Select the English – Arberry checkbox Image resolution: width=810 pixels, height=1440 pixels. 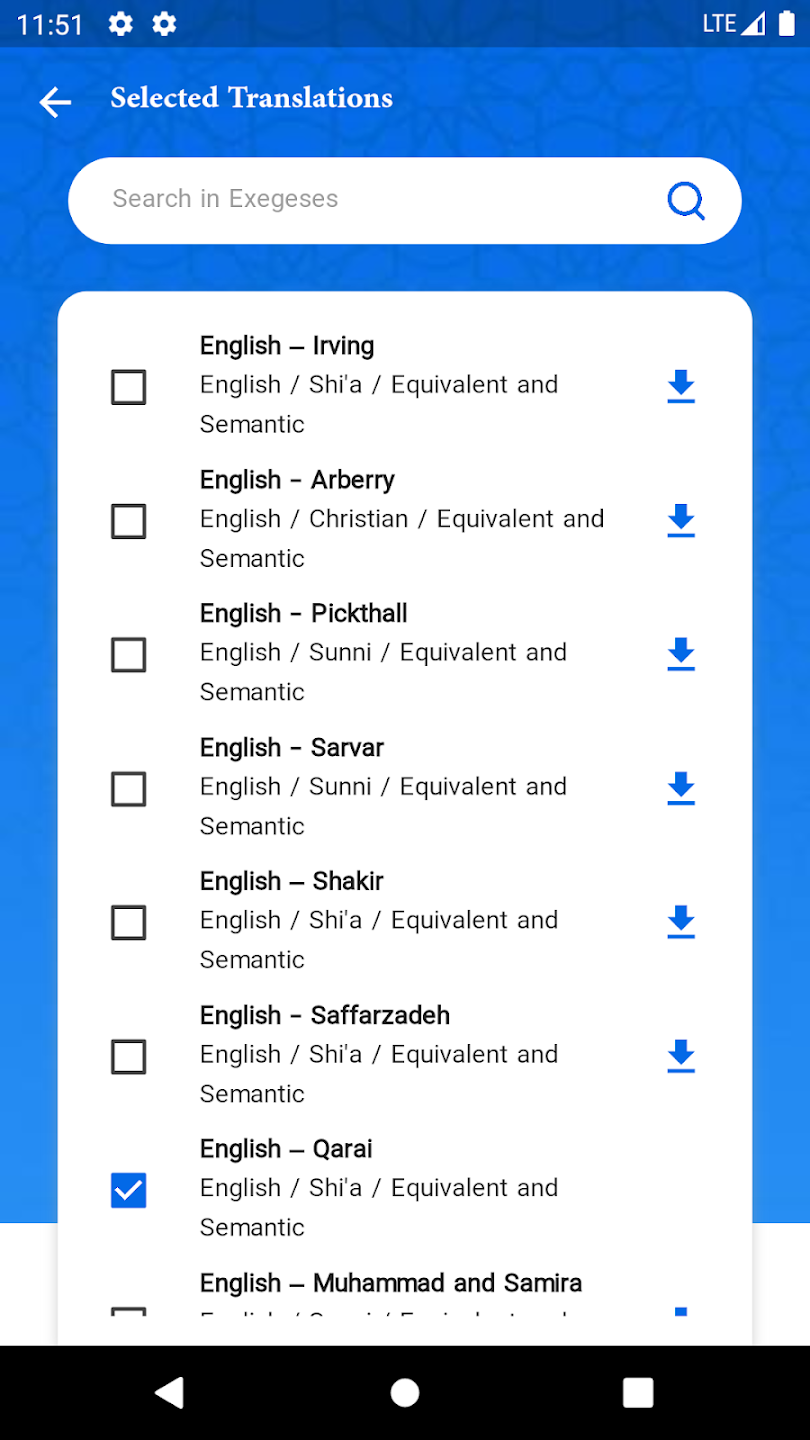pos(128,521)
